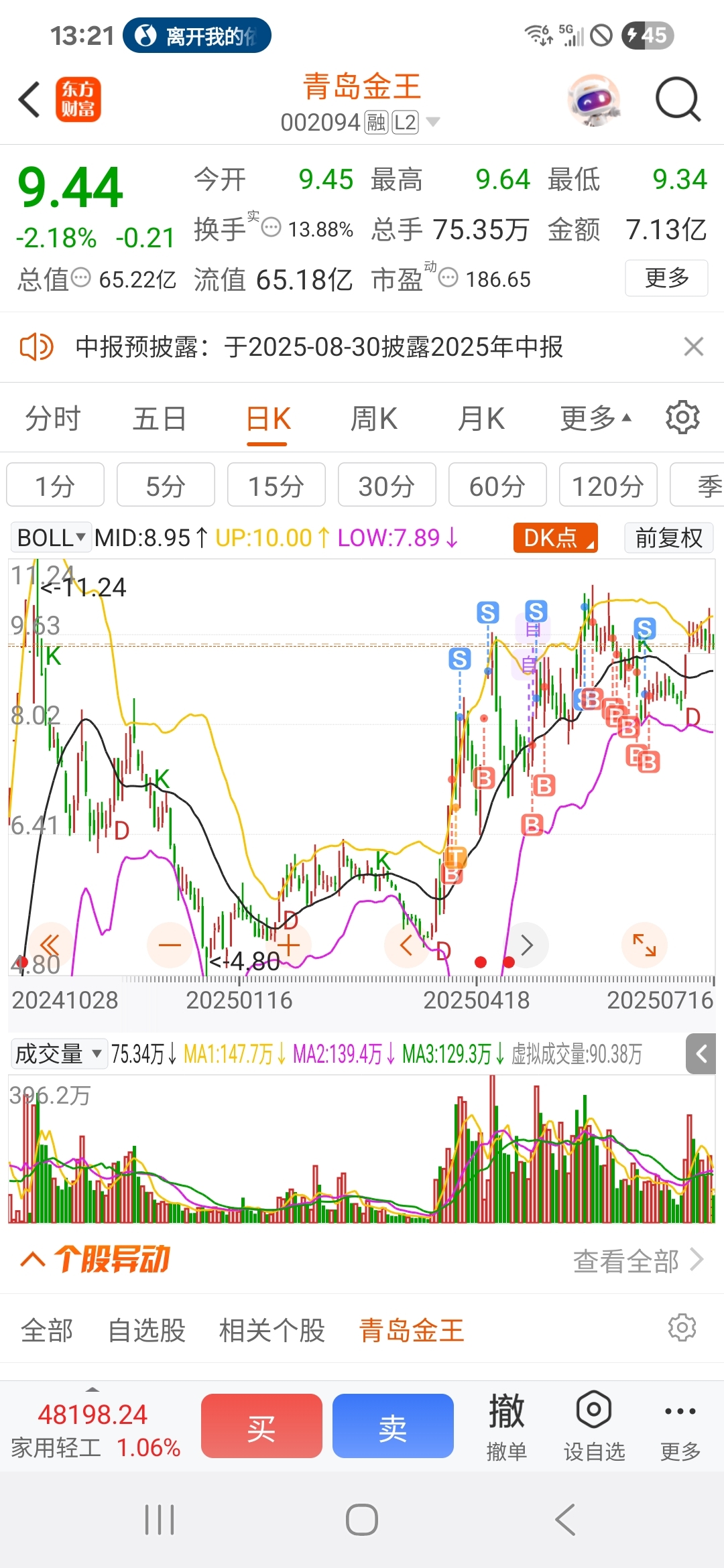
Task: Change the 前复权 adjustment setting
Action: (668, 537)
